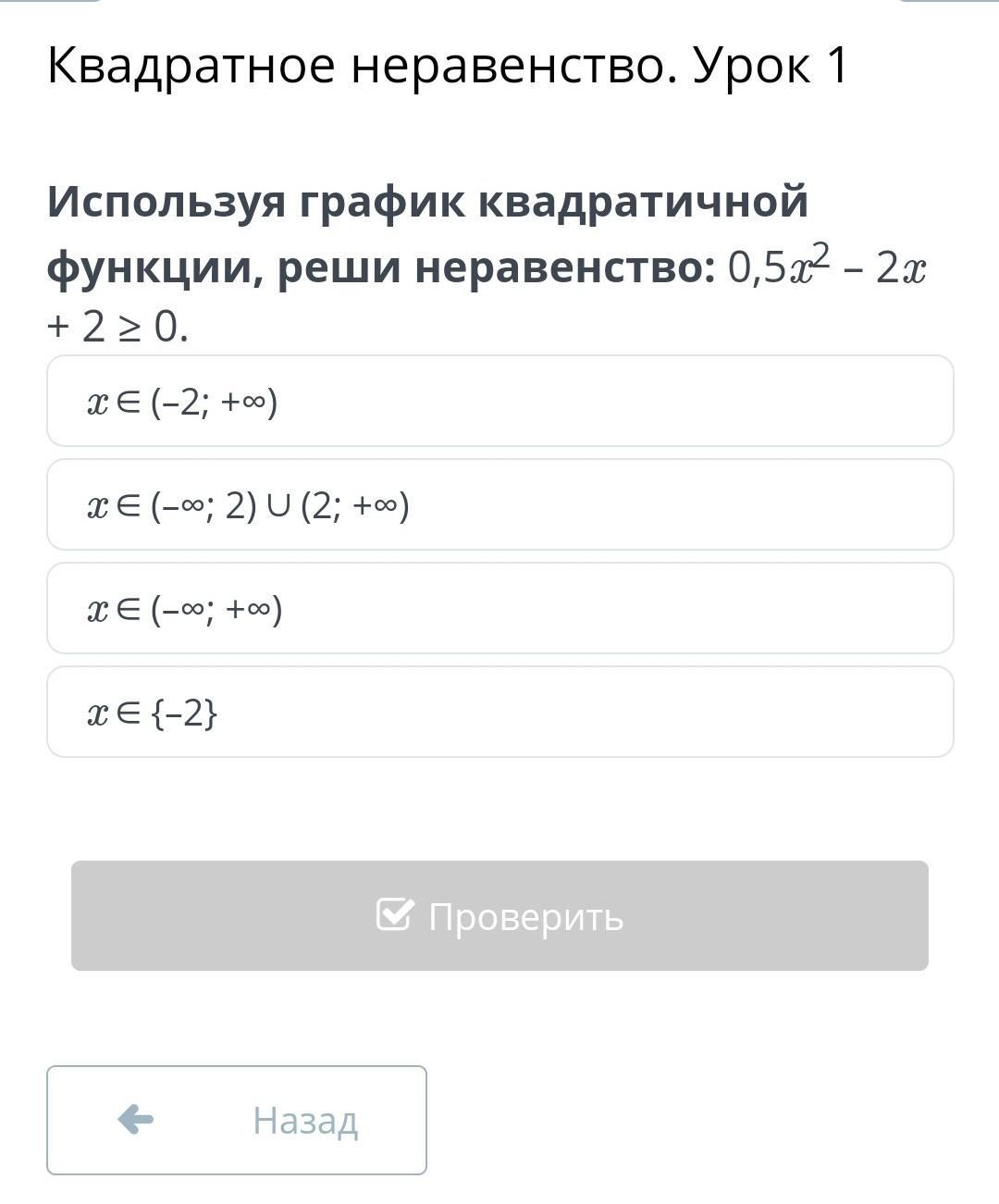The height and width of the screenshot is (1204, 999).
Task: Choose answer (–∞; 2) ∪ (2; +∞)
Action: (499, 504)
